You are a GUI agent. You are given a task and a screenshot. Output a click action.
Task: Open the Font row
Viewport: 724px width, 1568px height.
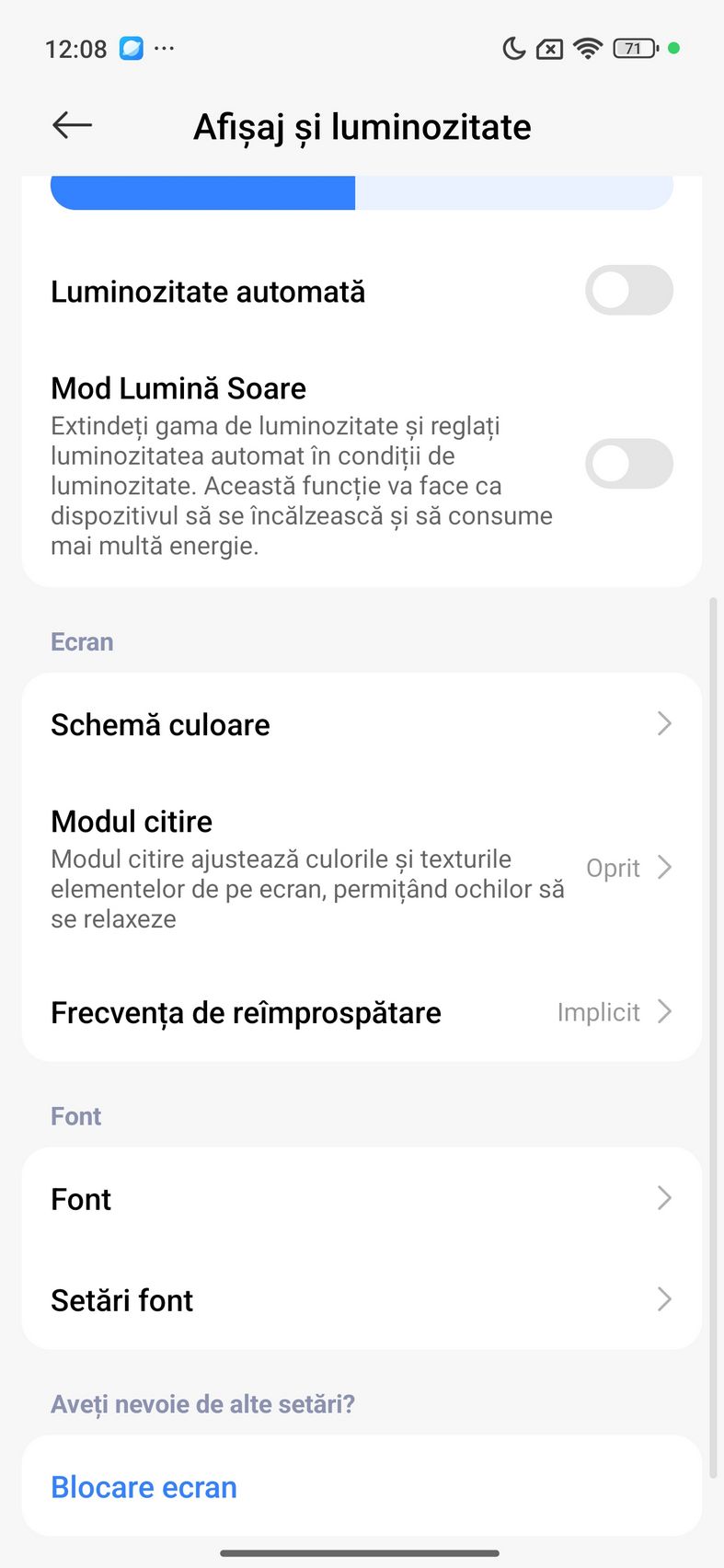coord(362,1198)
